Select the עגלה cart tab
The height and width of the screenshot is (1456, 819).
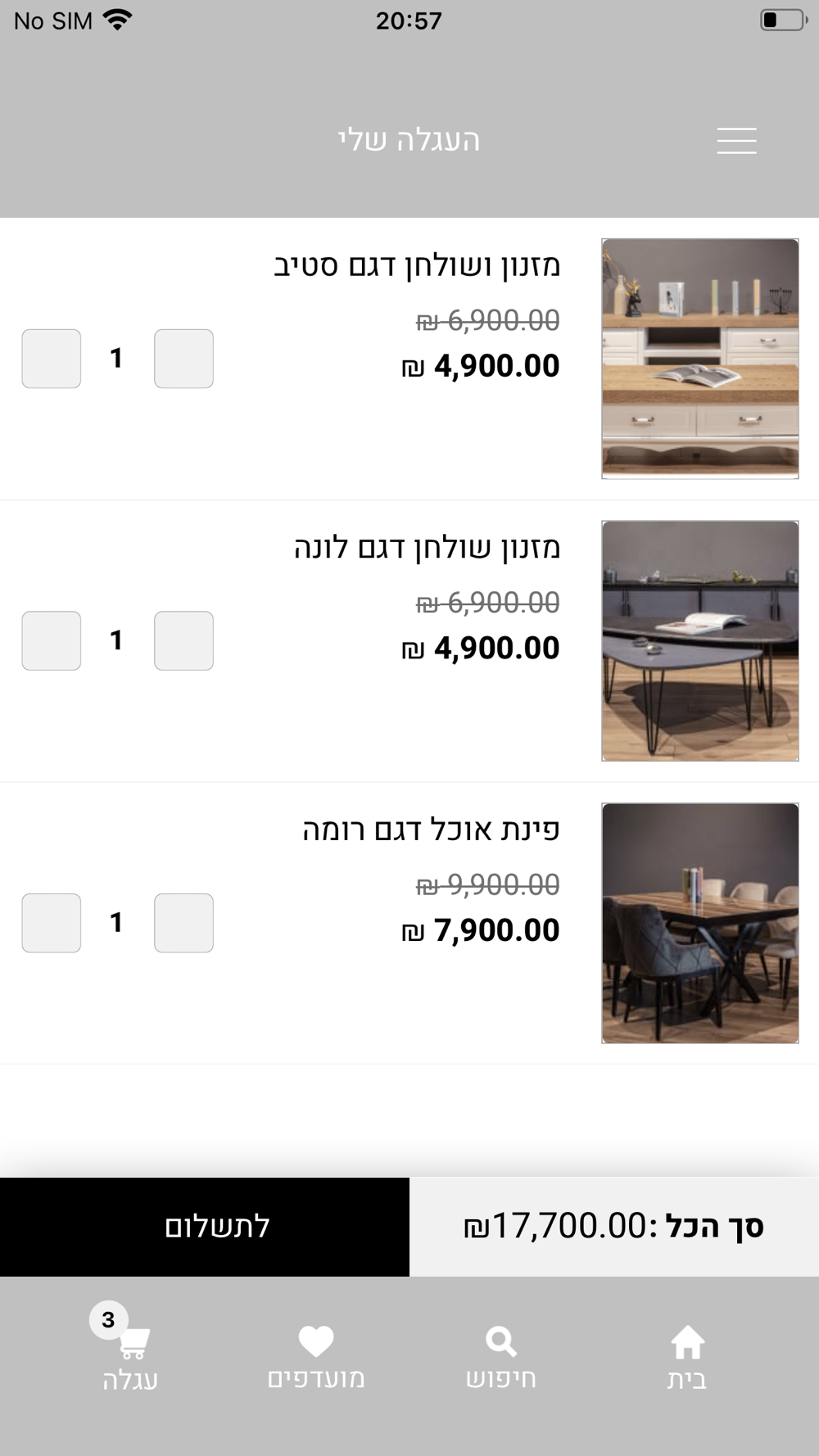coord(131,1358)
